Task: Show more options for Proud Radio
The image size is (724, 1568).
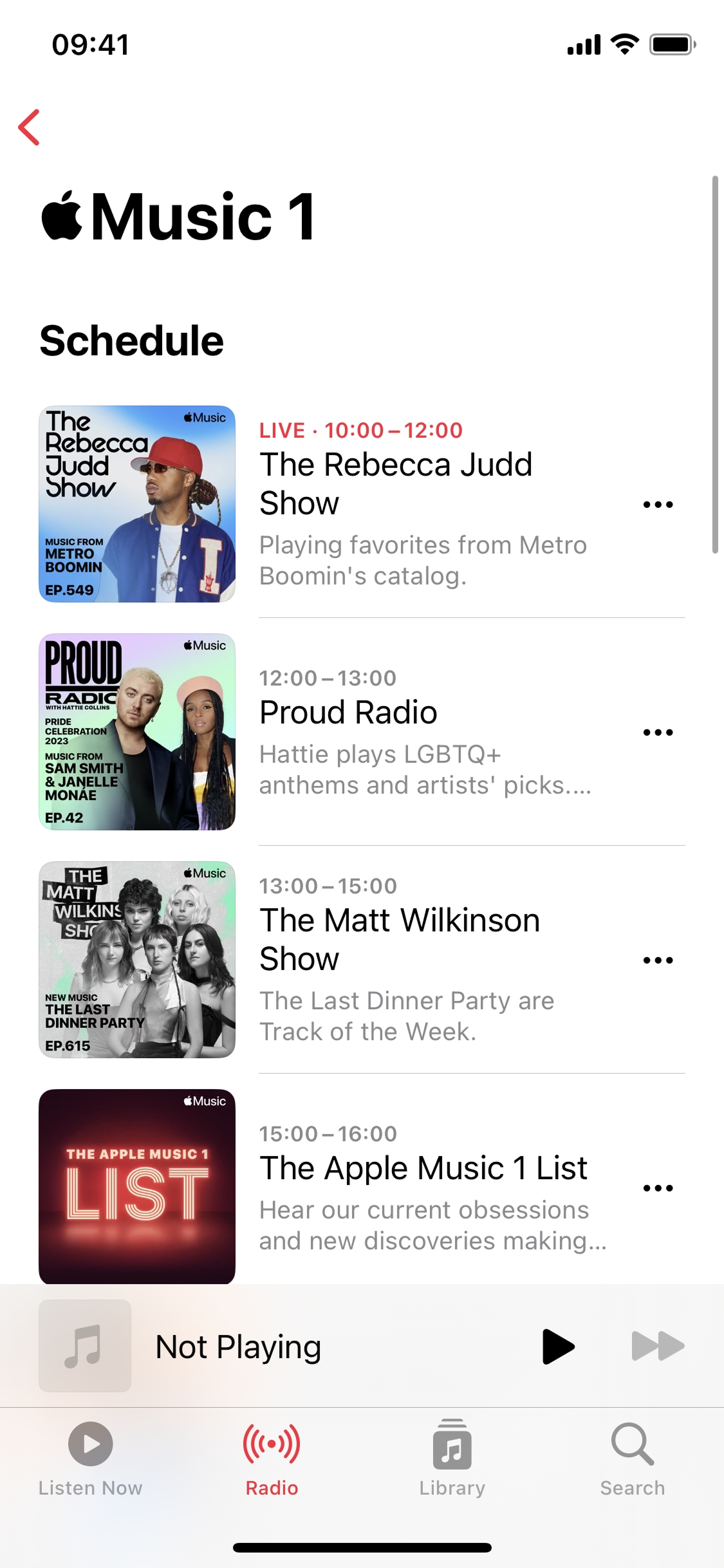Action: [658, 733]
